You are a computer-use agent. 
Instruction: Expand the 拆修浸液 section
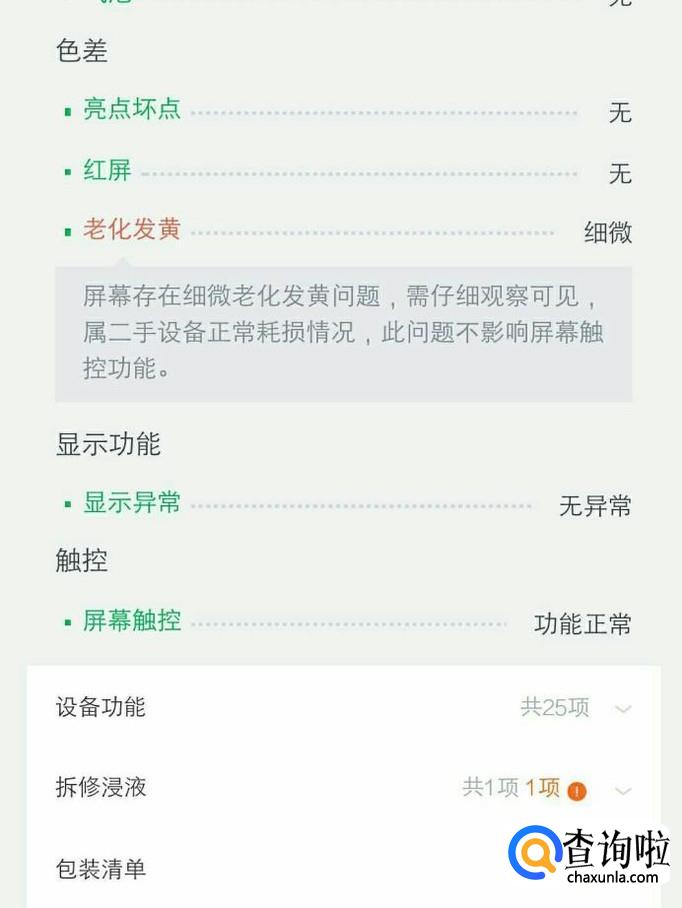tap(622, 790)
